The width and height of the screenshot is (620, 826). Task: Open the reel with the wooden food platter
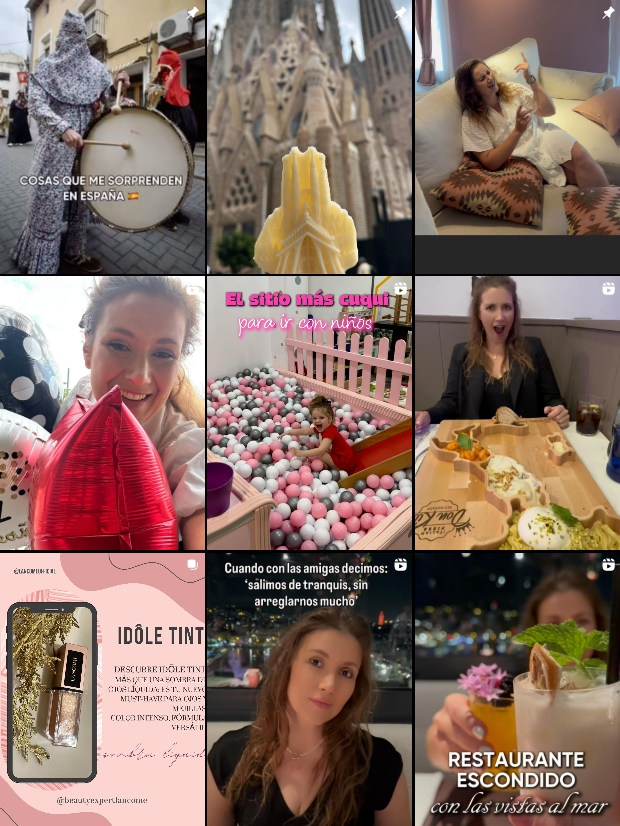click(517, 413)
